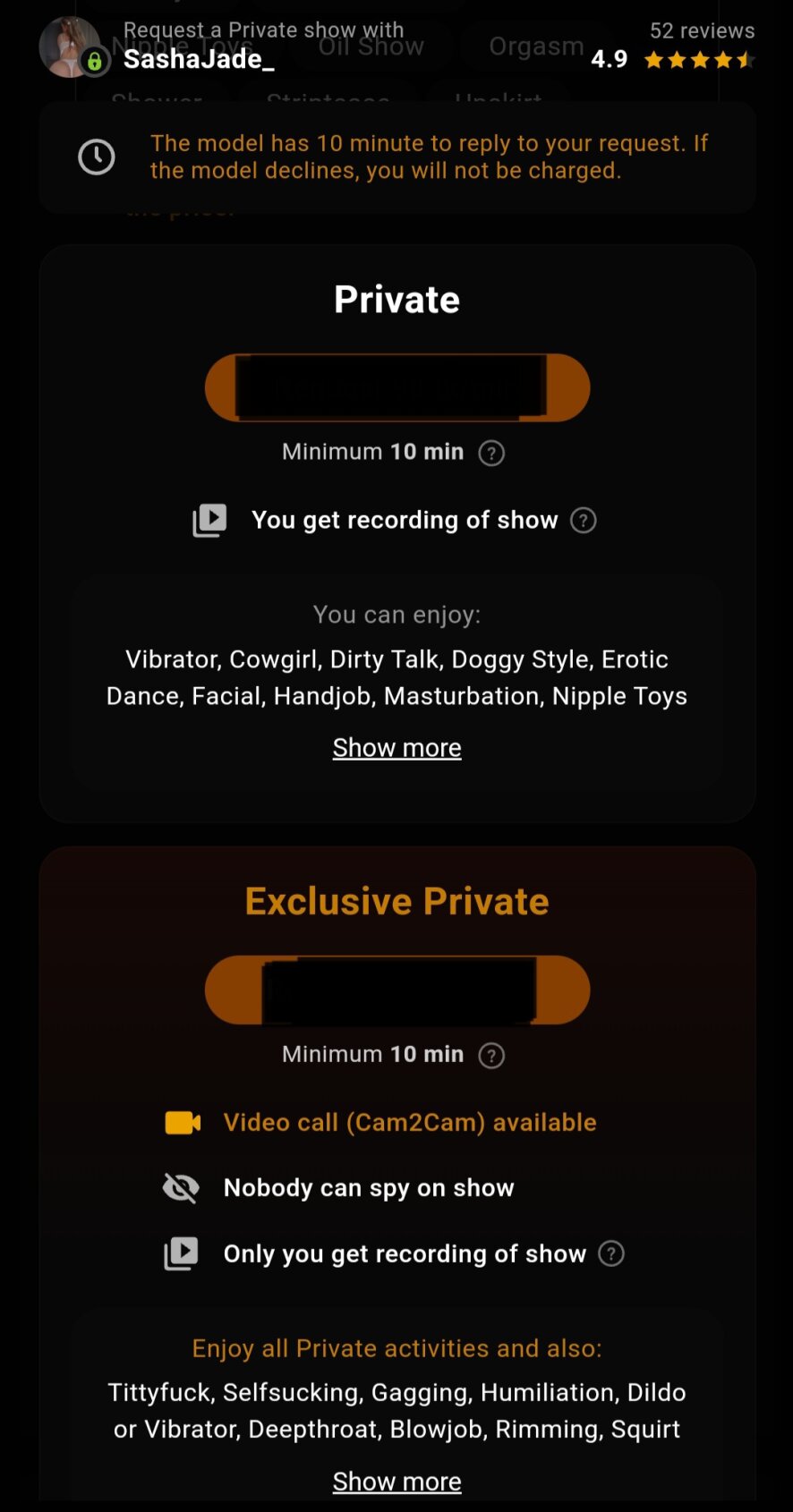Expand Show more under Private activities

coord(396,748)
